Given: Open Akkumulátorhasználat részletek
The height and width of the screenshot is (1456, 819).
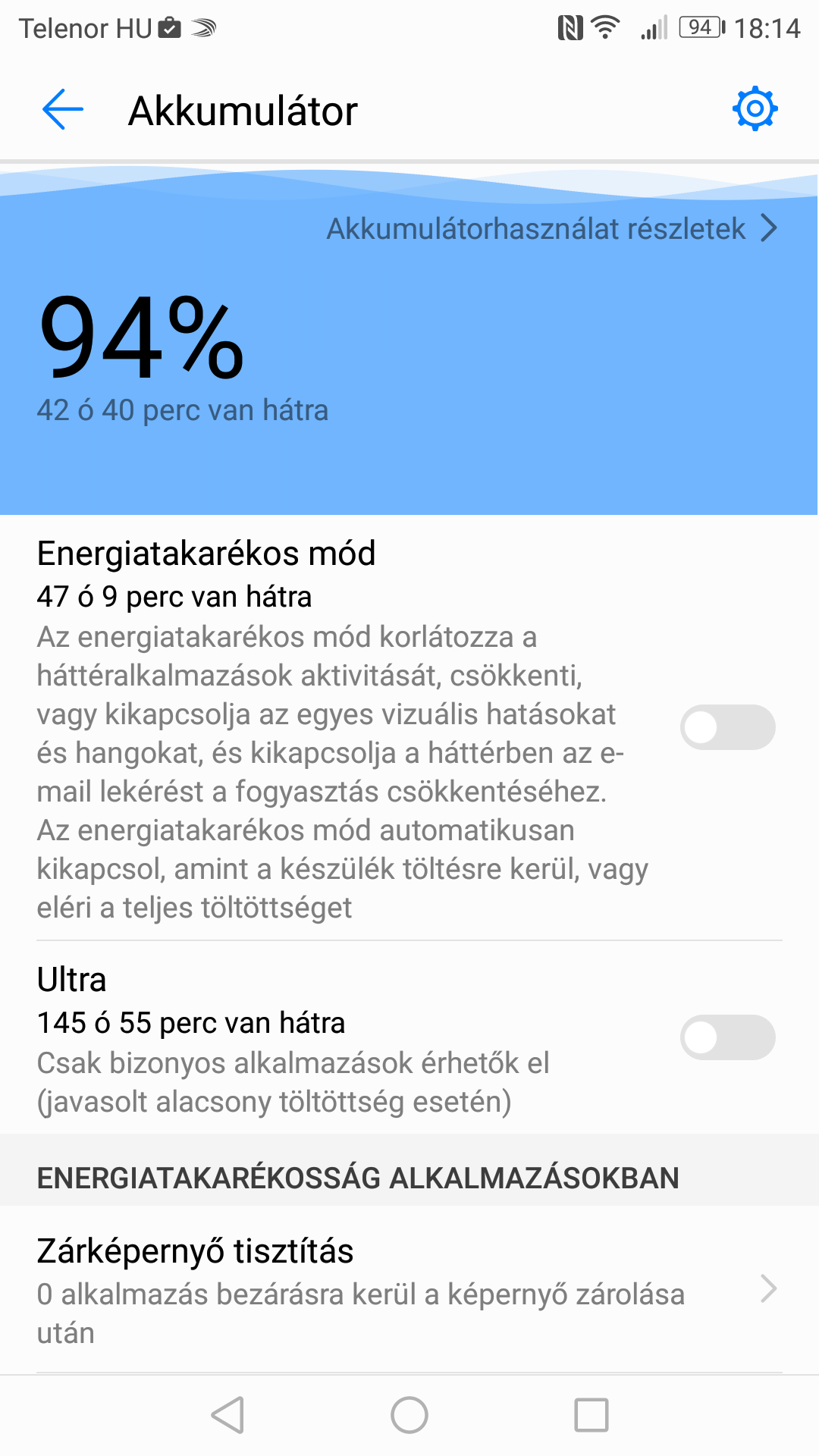Looking at the screenshot, I should (551, 228).
